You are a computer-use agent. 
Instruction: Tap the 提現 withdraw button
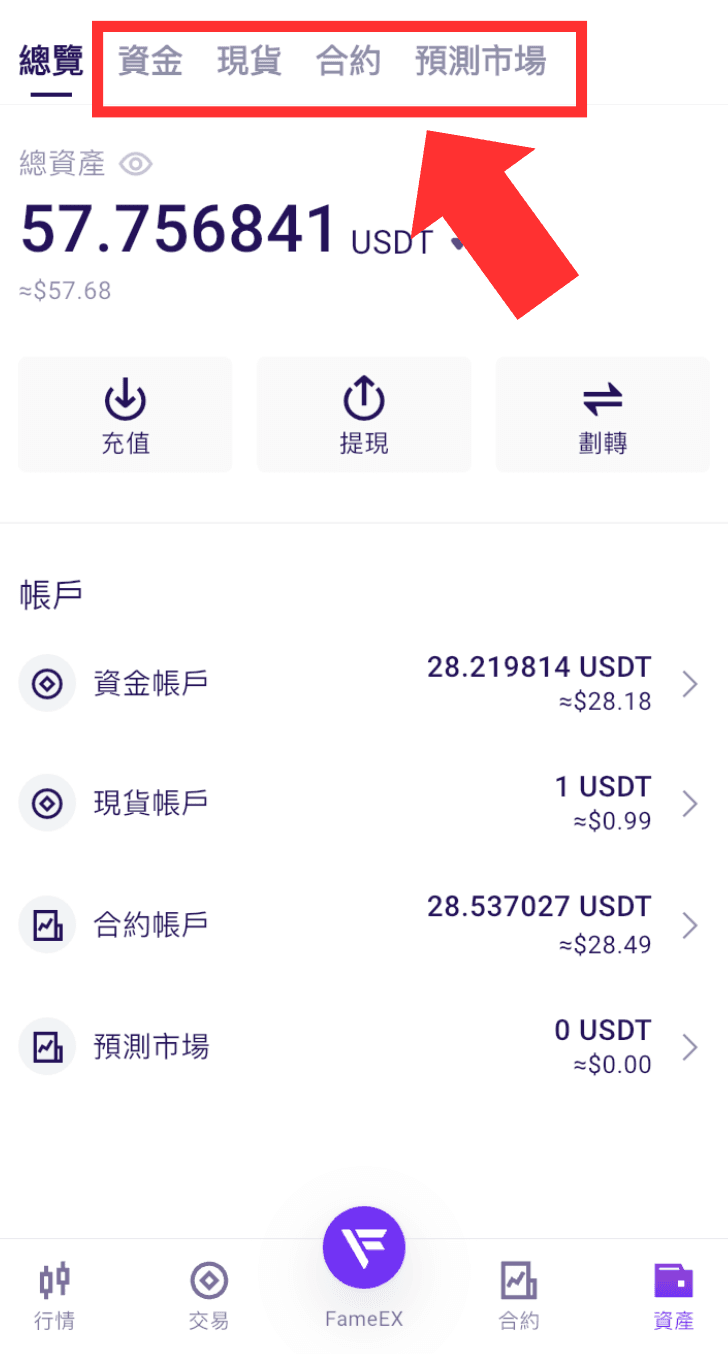pyautogui.click(x=364, y=415)
